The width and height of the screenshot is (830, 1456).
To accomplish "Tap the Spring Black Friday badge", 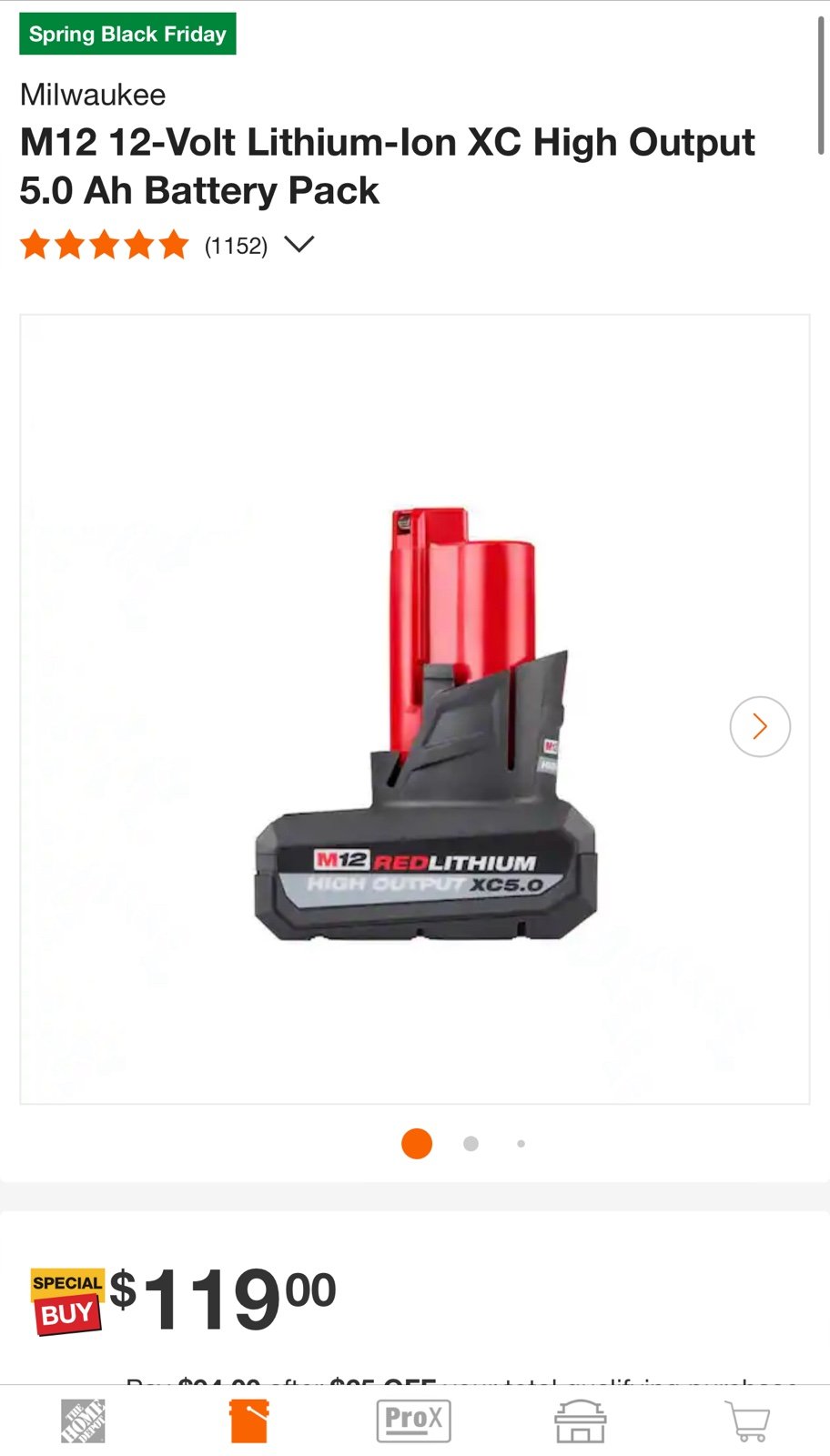I will 127,34.
